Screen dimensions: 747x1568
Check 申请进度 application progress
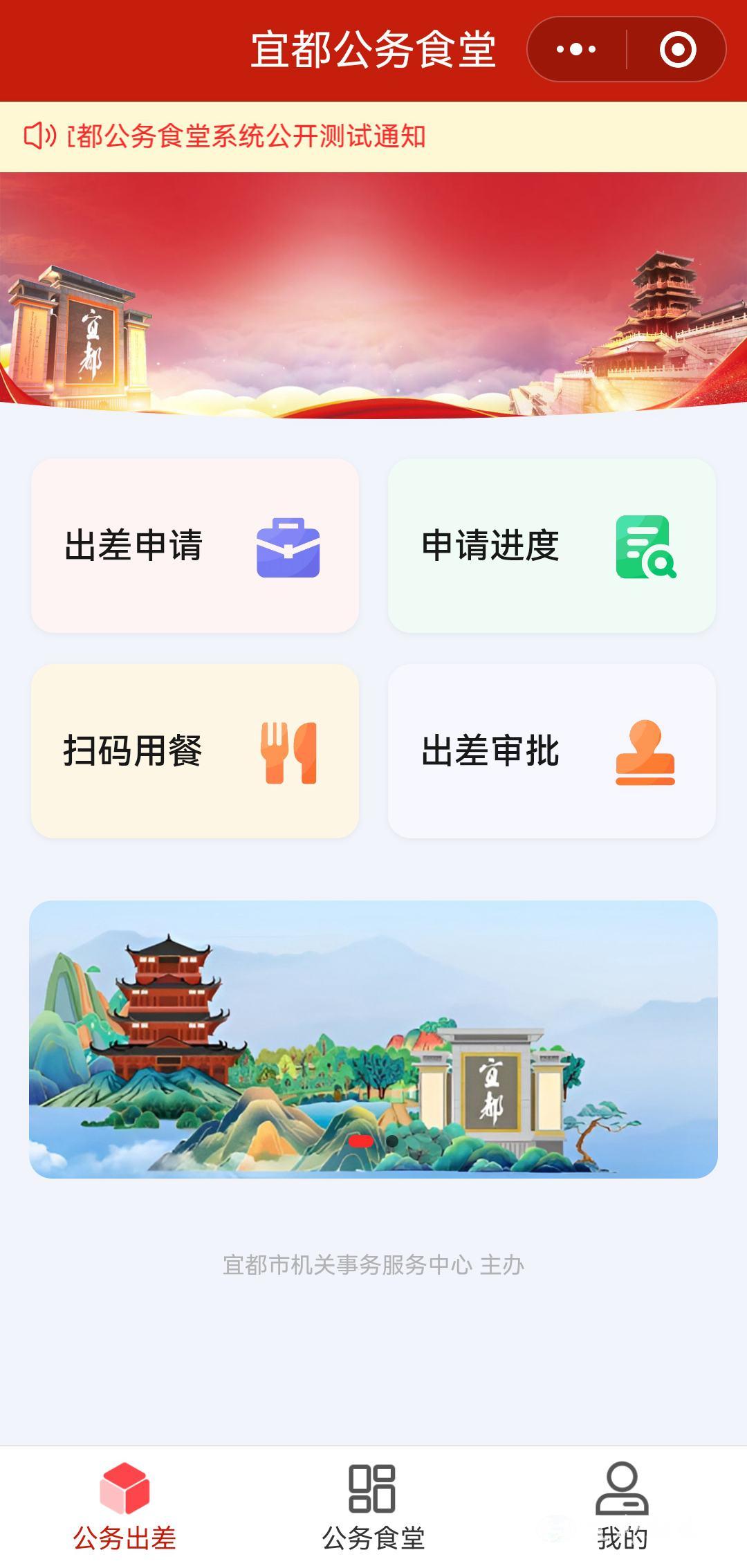click(551, 546)
